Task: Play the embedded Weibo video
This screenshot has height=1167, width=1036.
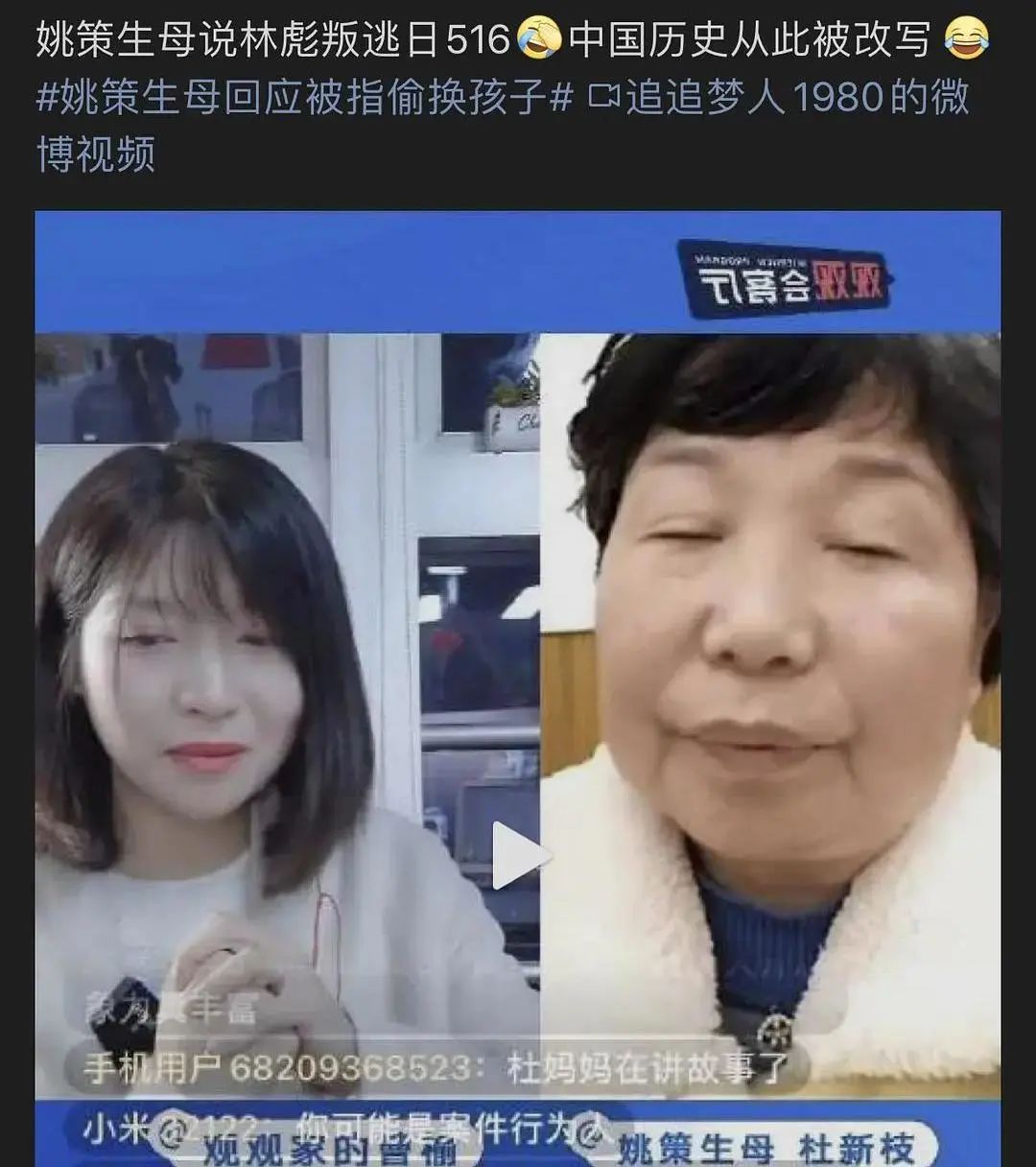Action: [x=519, y=855]
